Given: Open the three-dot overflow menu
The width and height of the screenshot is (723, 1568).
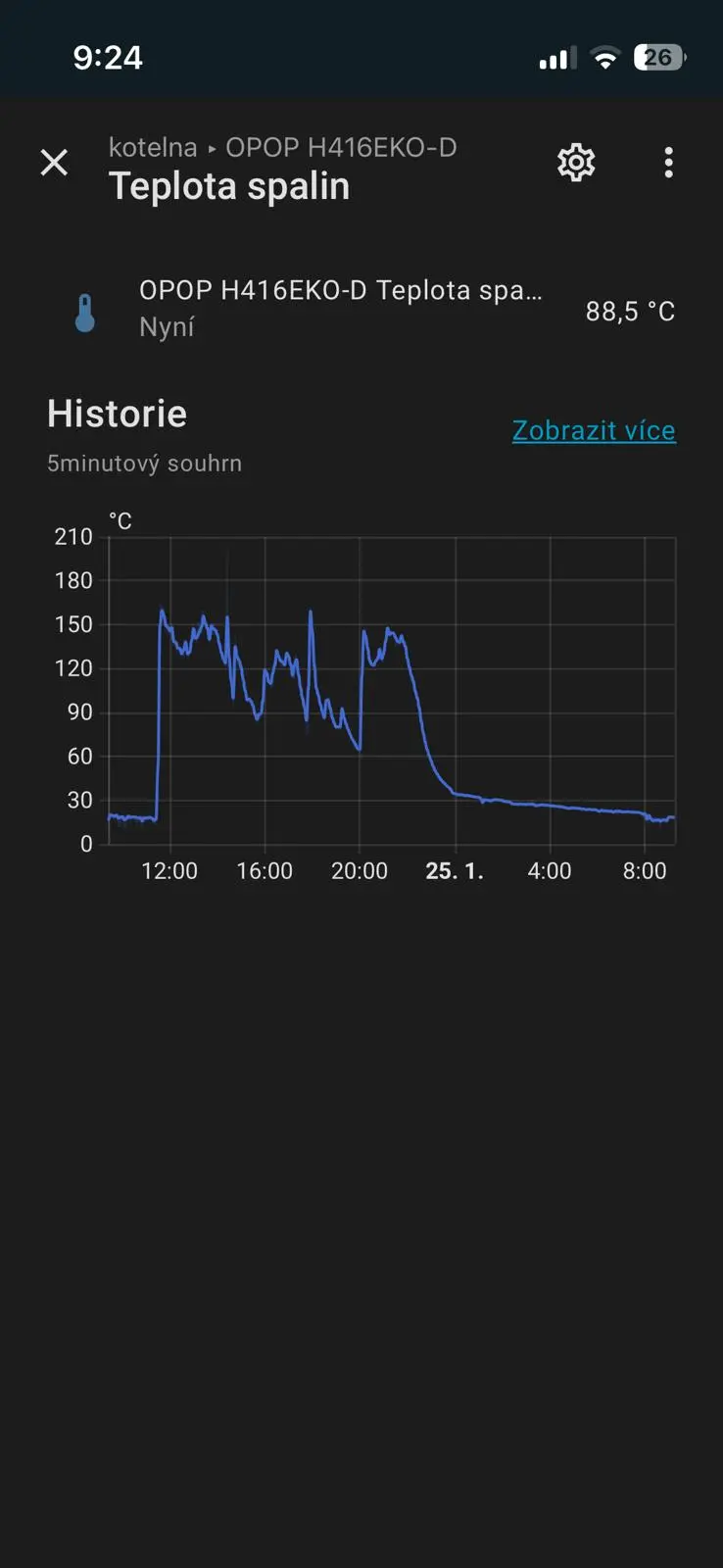Looking at the screenshot, I should pyautogui.click(x=668, y=163).
